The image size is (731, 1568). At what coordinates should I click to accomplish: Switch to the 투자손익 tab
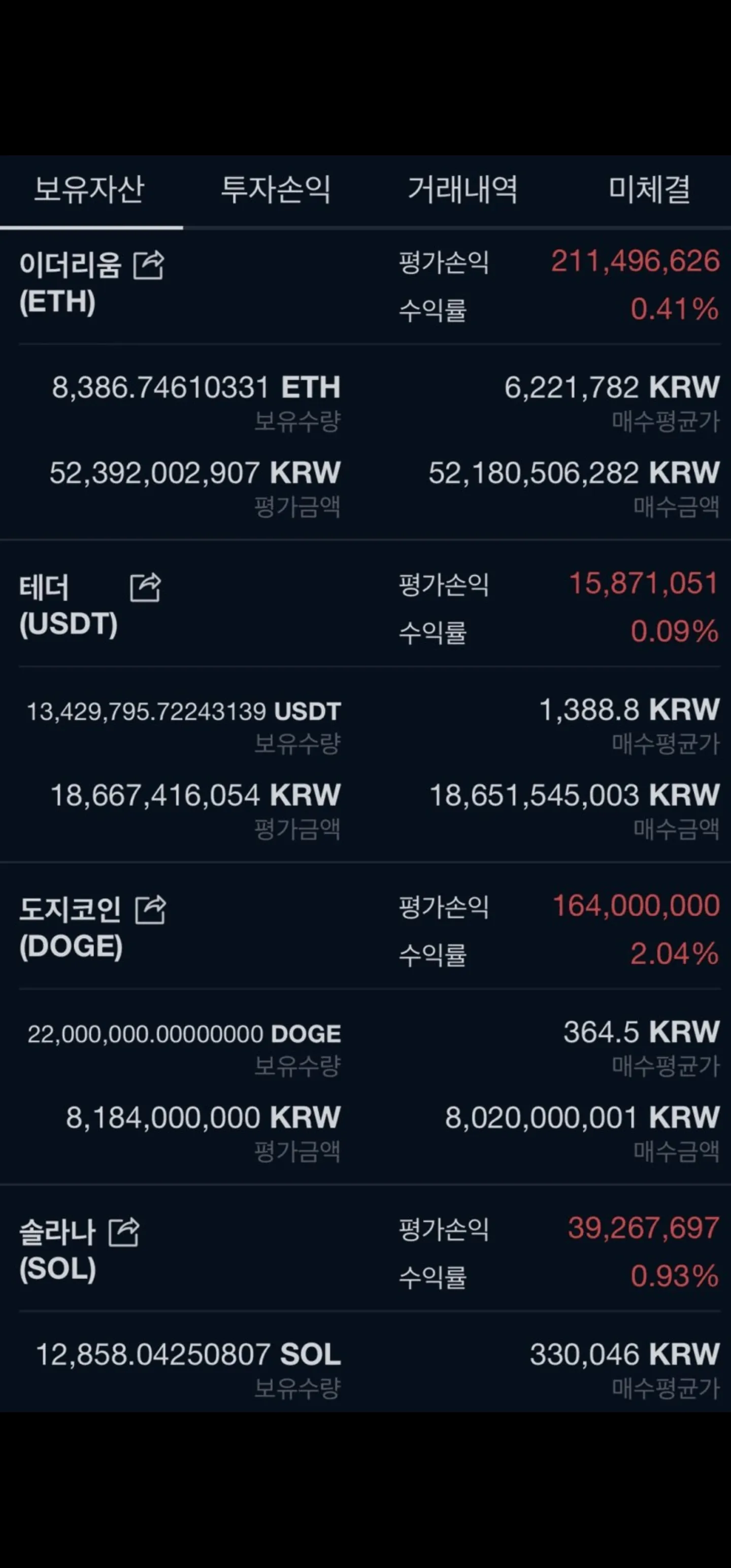tap(275, 189)
